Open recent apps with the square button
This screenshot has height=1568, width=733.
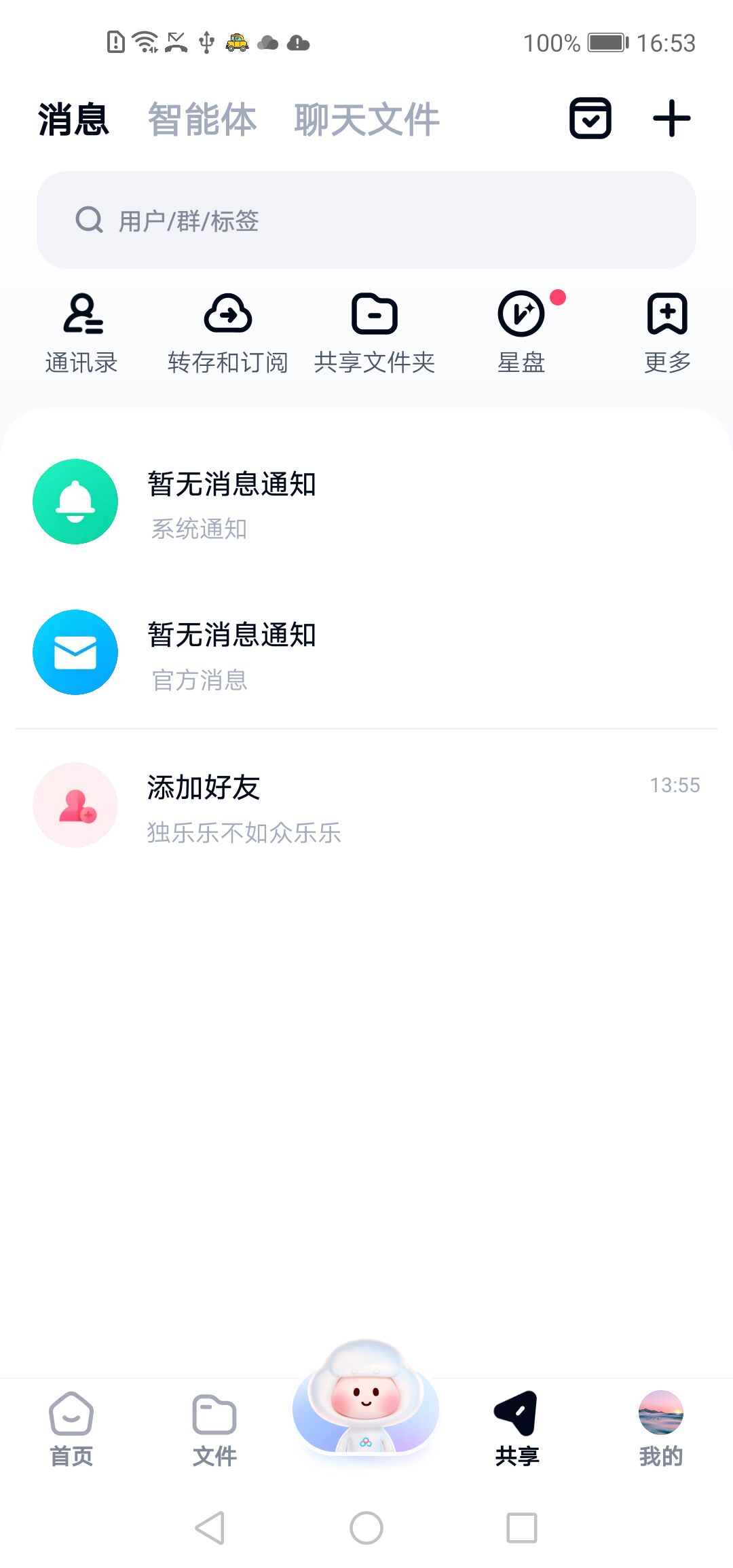pyautogui.click(x=522, y=1528)
